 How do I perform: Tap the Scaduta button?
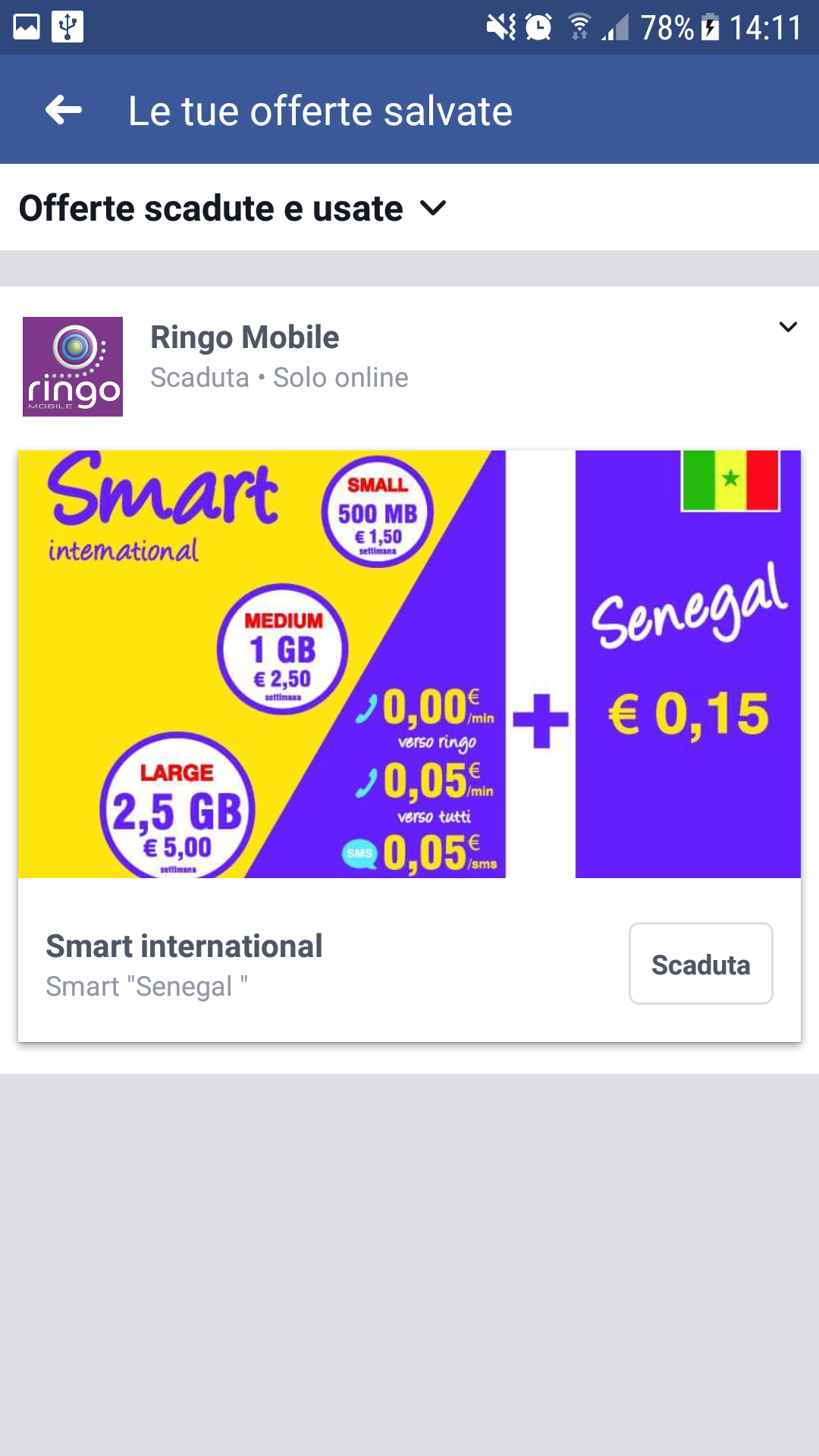click(x=700, y=964)
